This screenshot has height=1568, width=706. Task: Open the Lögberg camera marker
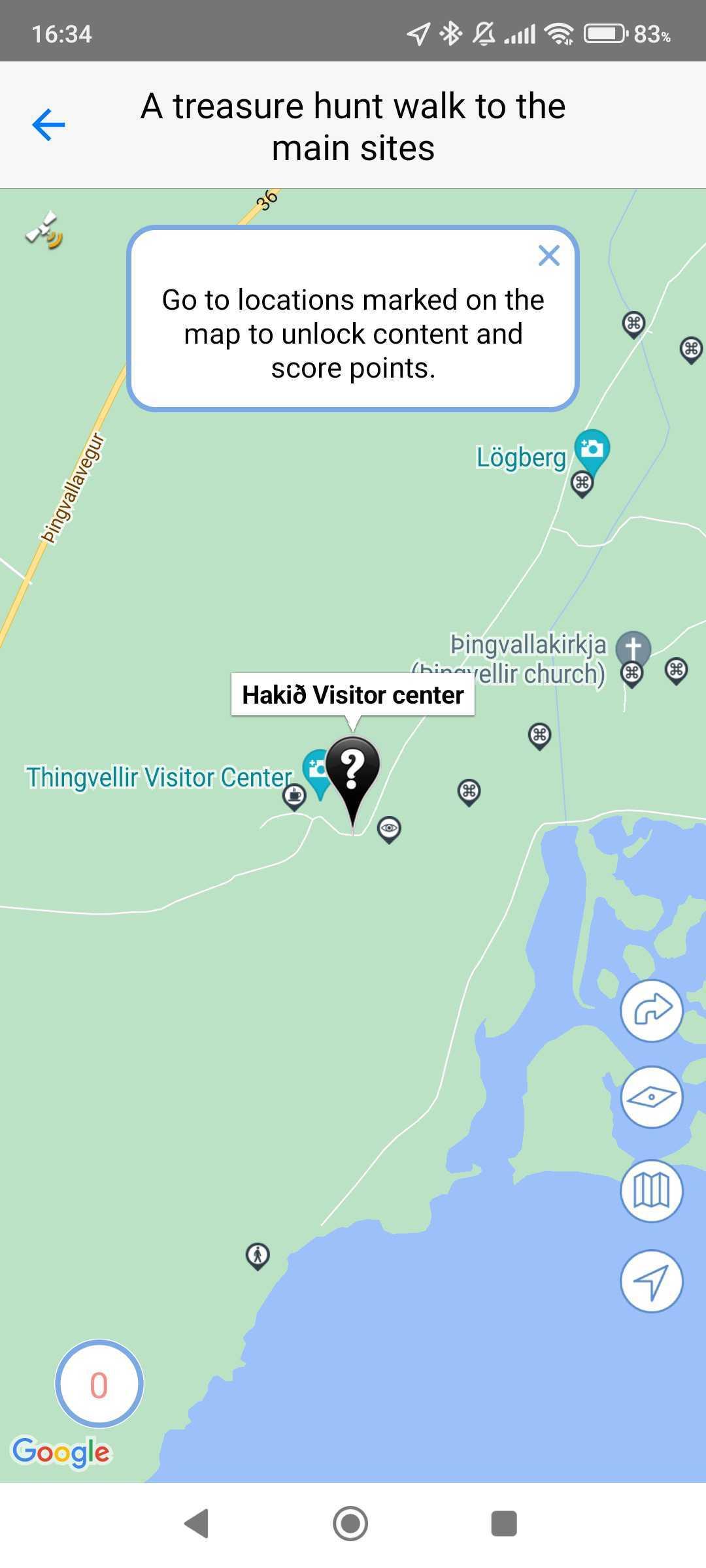[592, 450]
